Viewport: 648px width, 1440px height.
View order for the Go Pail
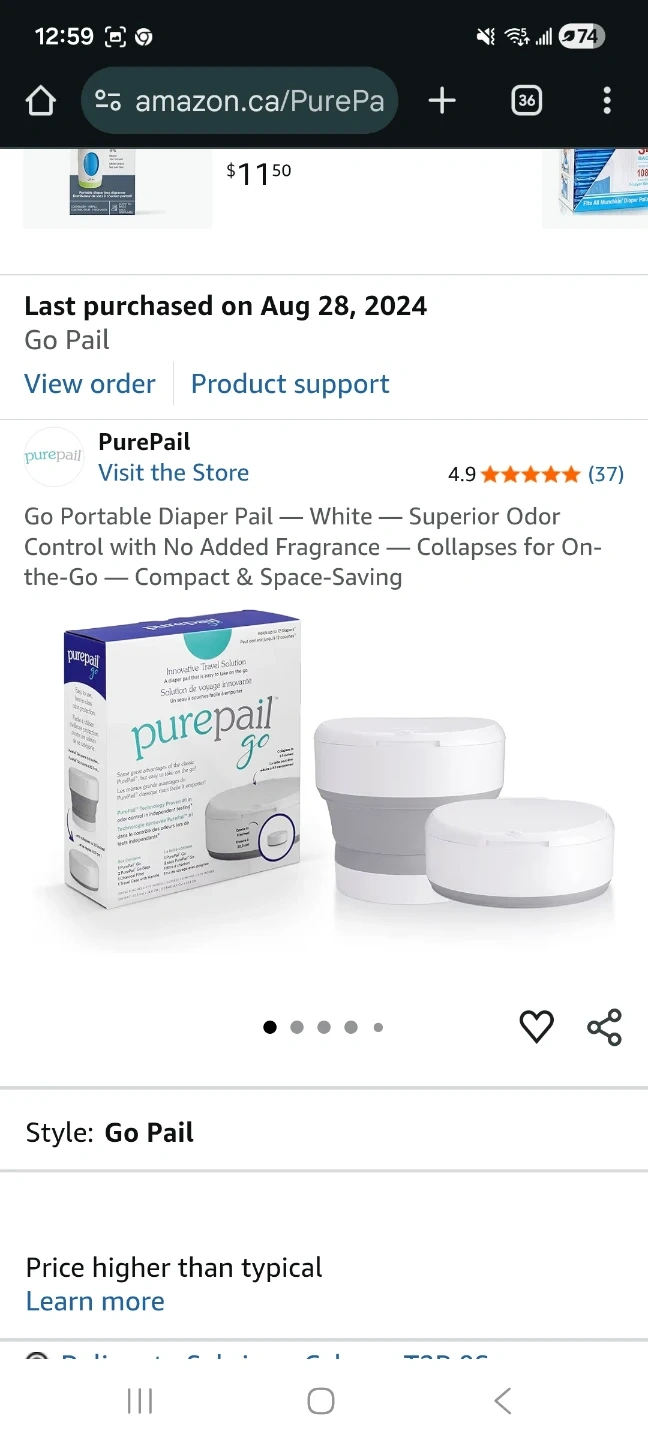pyautogui.click(x=90, y=384)
